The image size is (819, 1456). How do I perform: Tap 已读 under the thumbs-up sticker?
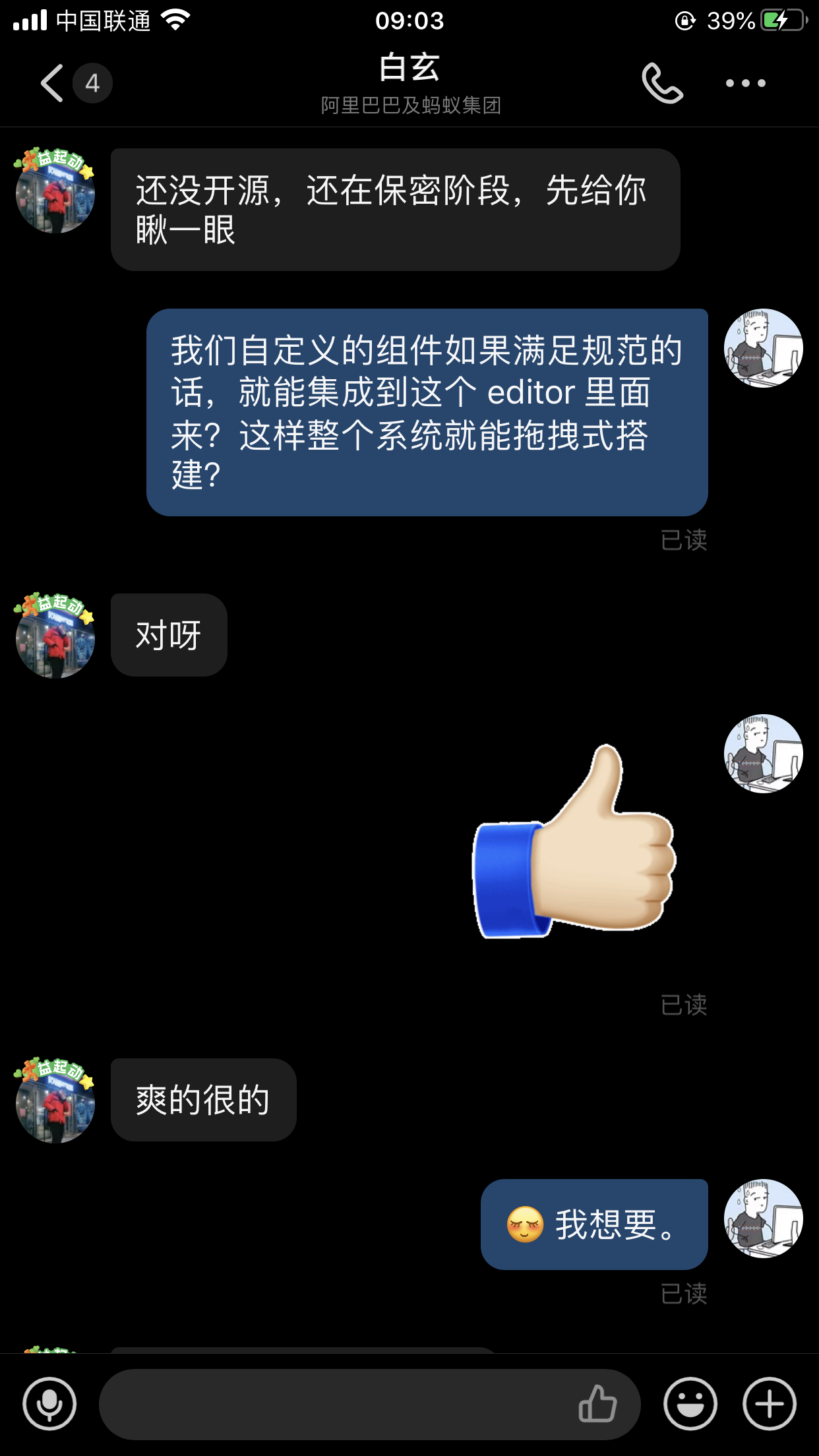pyautogui.click(x=684, y=1005)
